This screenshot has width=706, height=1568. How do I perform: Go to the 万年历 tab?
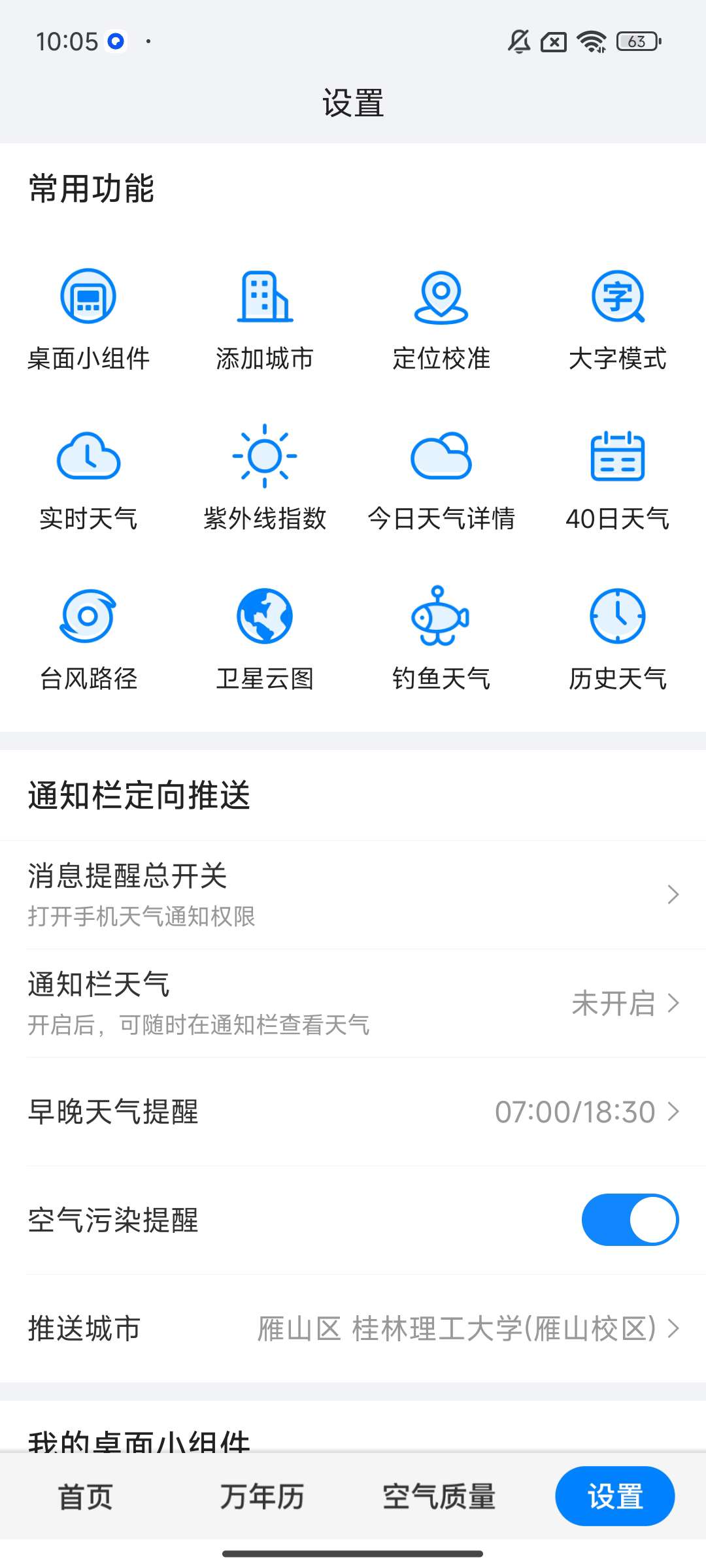(262, 1496)
